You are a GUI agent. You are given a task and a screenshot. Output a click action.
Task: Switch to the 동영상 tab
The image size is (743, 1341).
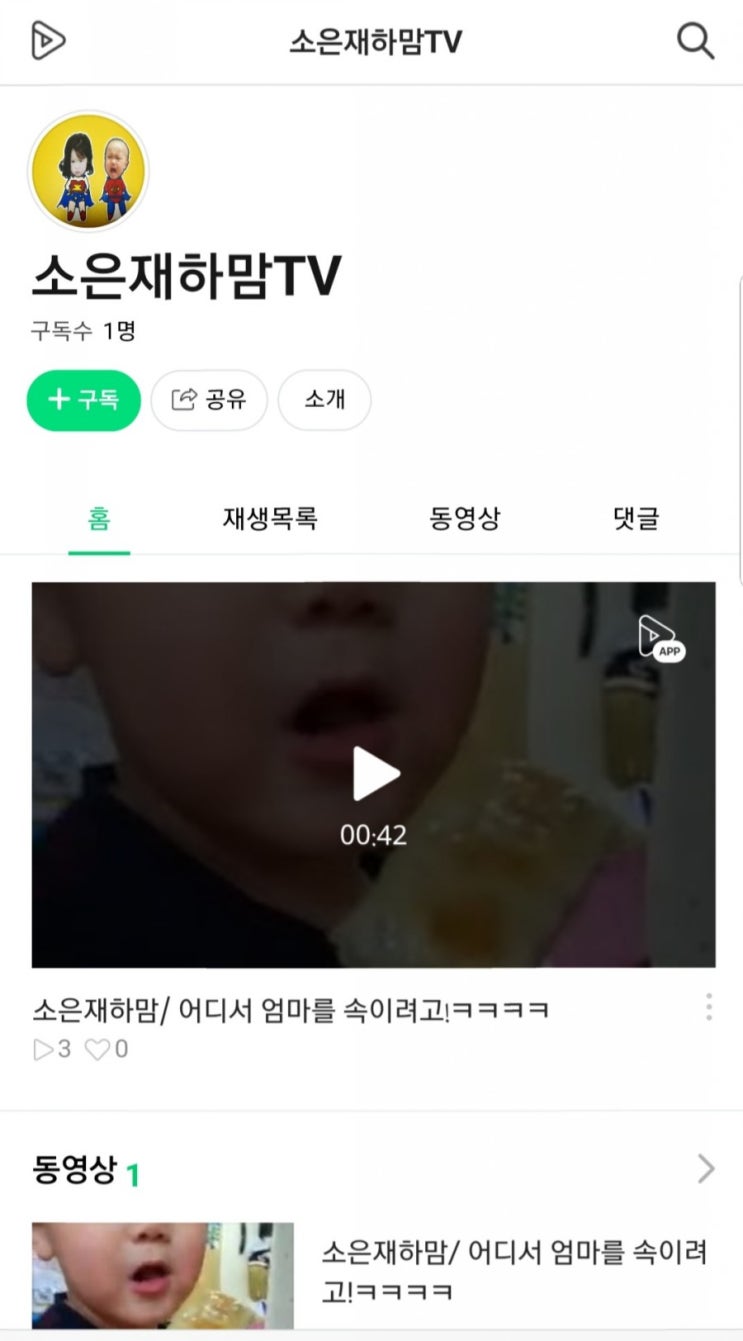(x=465, y=519)
